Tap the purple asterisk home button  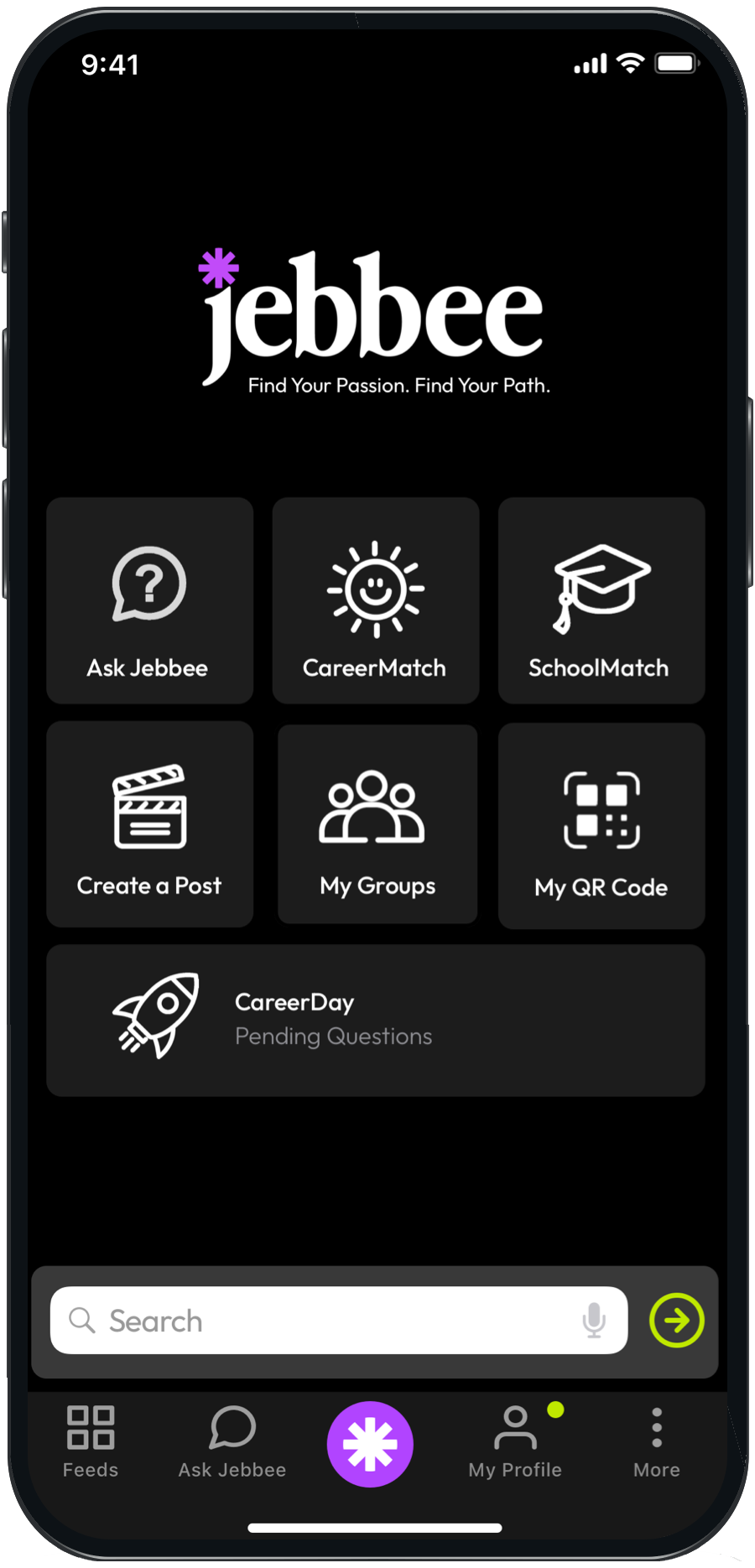click(x=370, y=1444)
